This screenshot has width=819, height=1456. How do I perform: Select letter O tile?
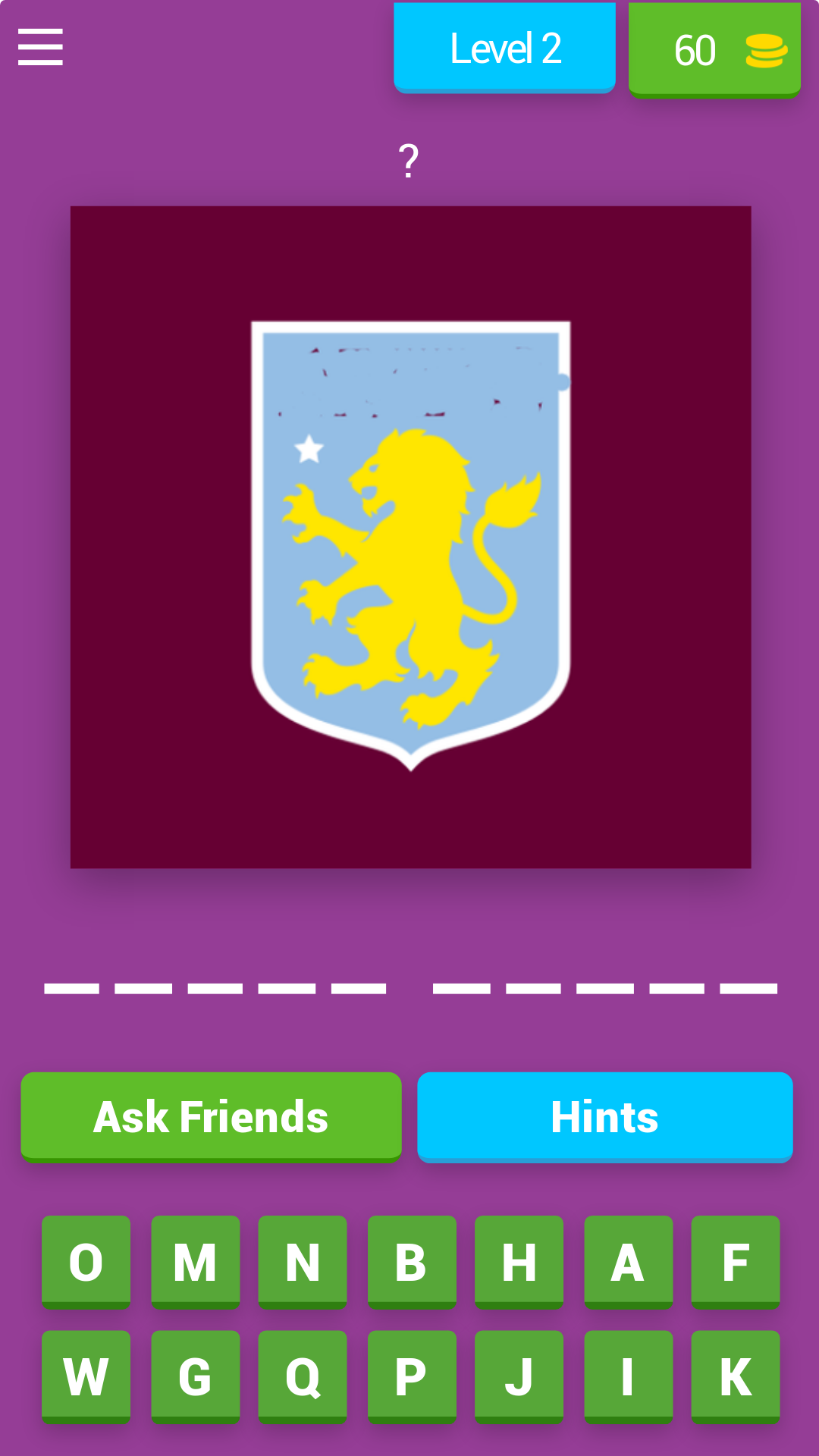86,1263
